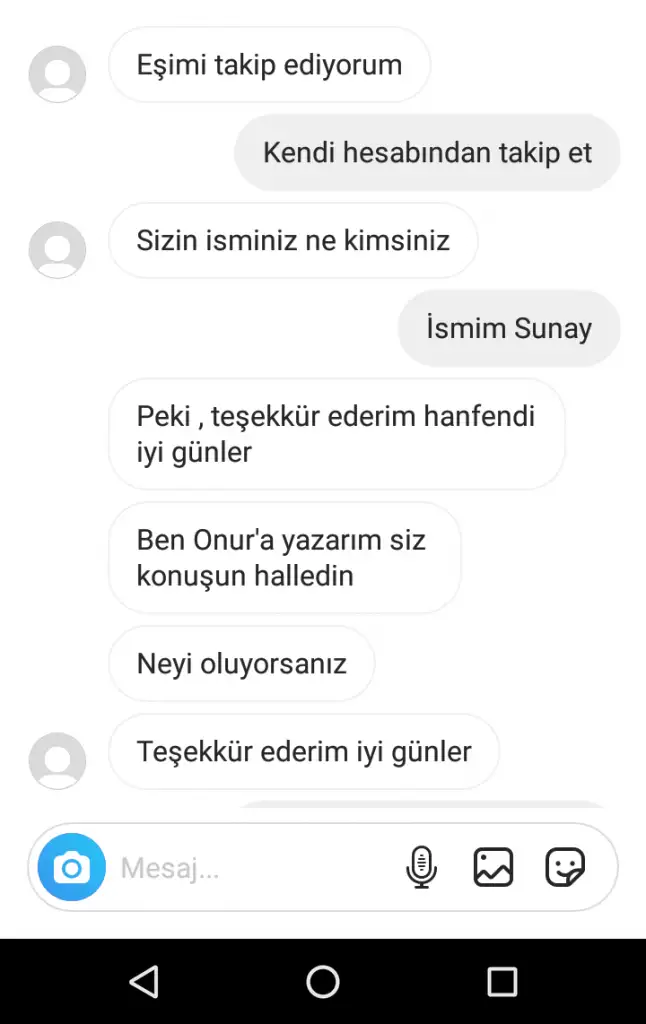Open sender's profile picture beside "Eşimi takip ediyorum"
Viewport: 646px width, 1024px height.
click(x=57, y=74)
